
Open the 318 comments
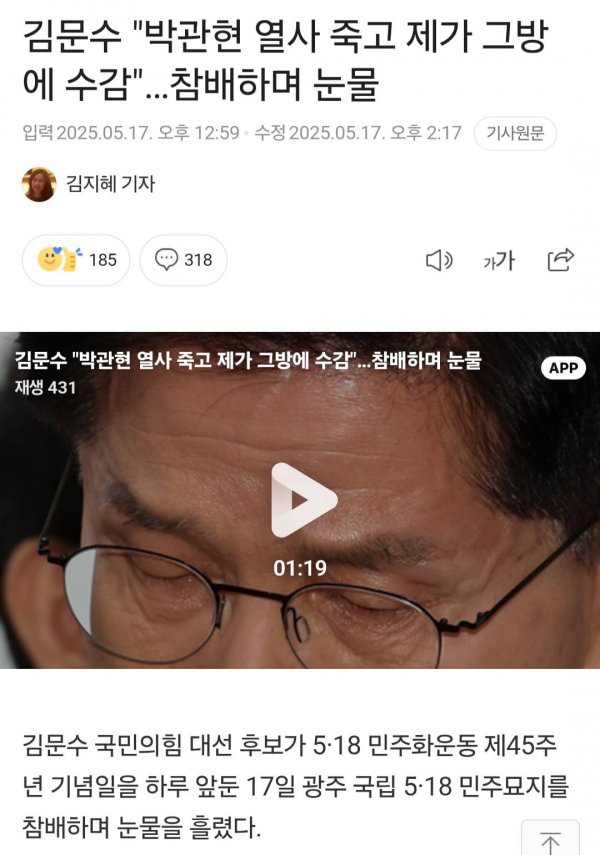tap(184, 260)
